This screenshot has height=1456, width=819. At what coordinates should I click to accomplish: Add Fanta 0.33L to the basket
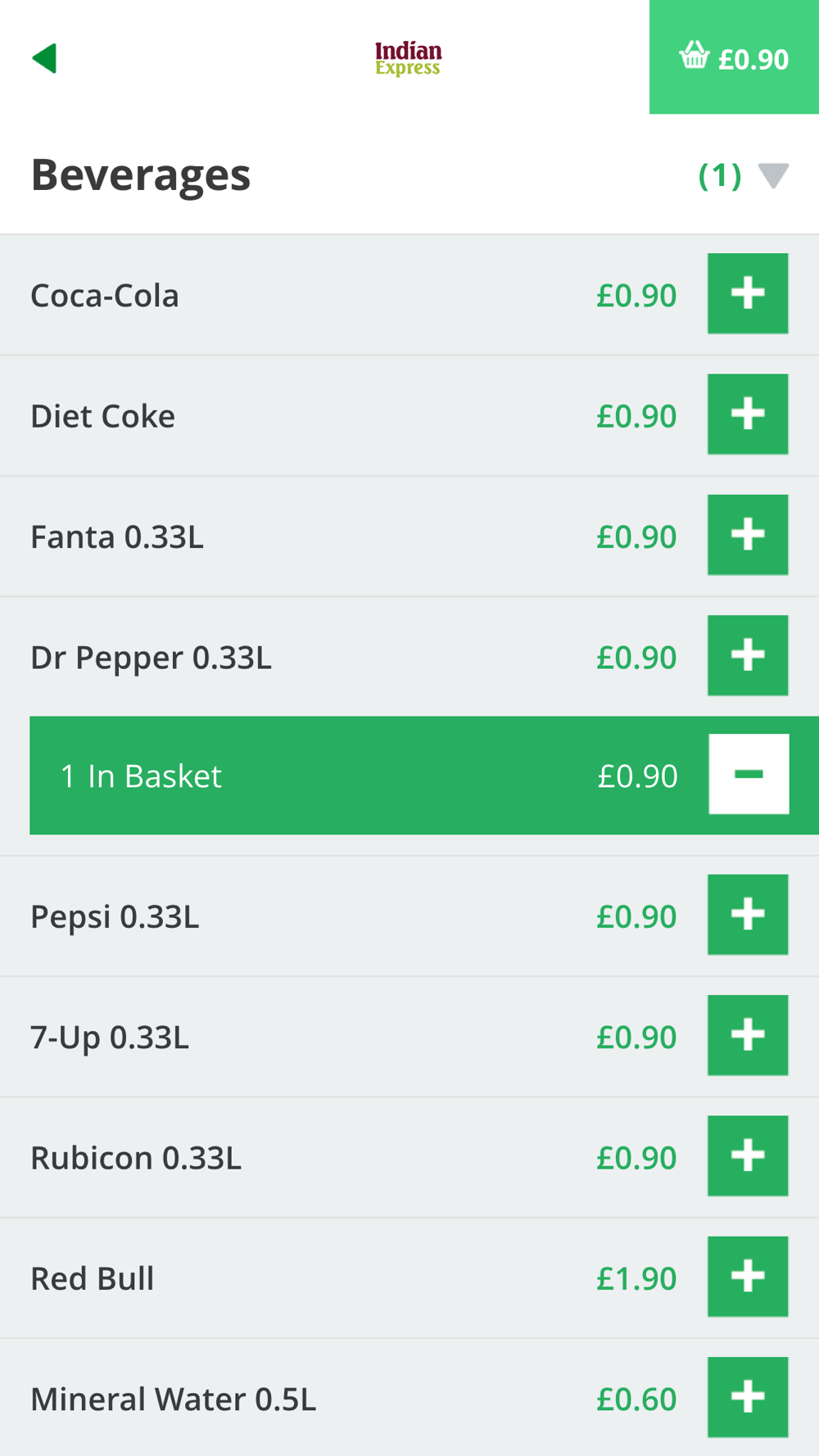click(x=748, y=535)
